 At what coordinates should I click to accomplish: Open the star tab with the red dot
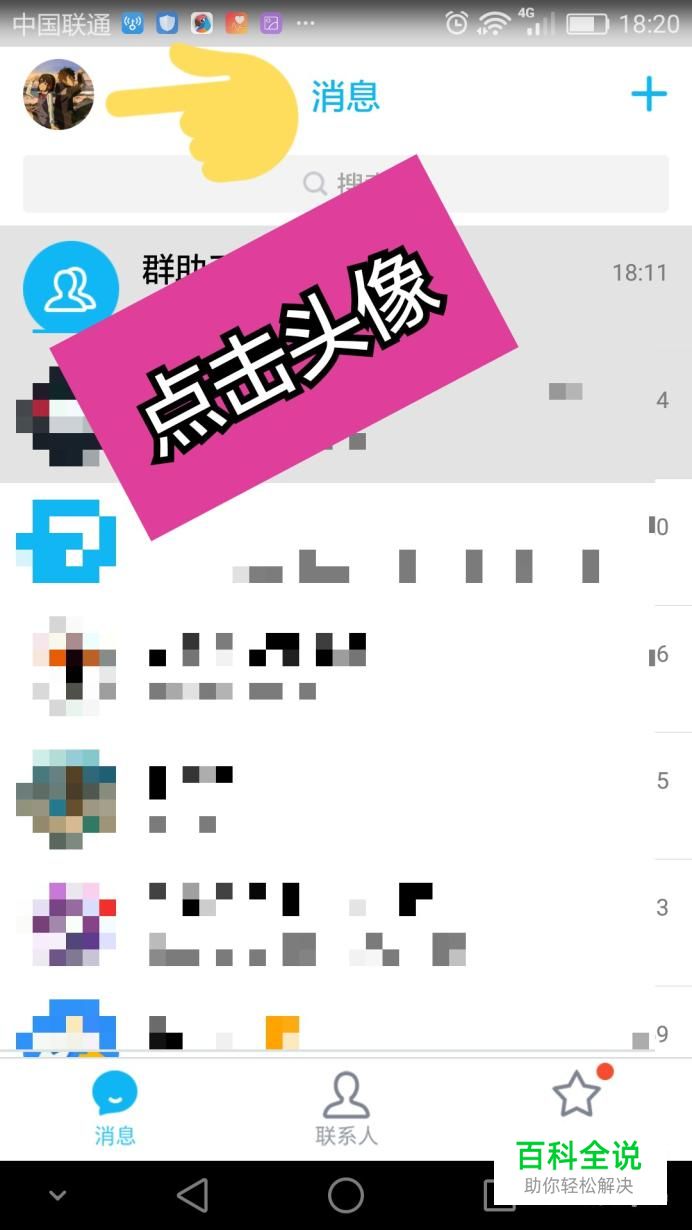pyautogui.click(x=578, y=1095)
